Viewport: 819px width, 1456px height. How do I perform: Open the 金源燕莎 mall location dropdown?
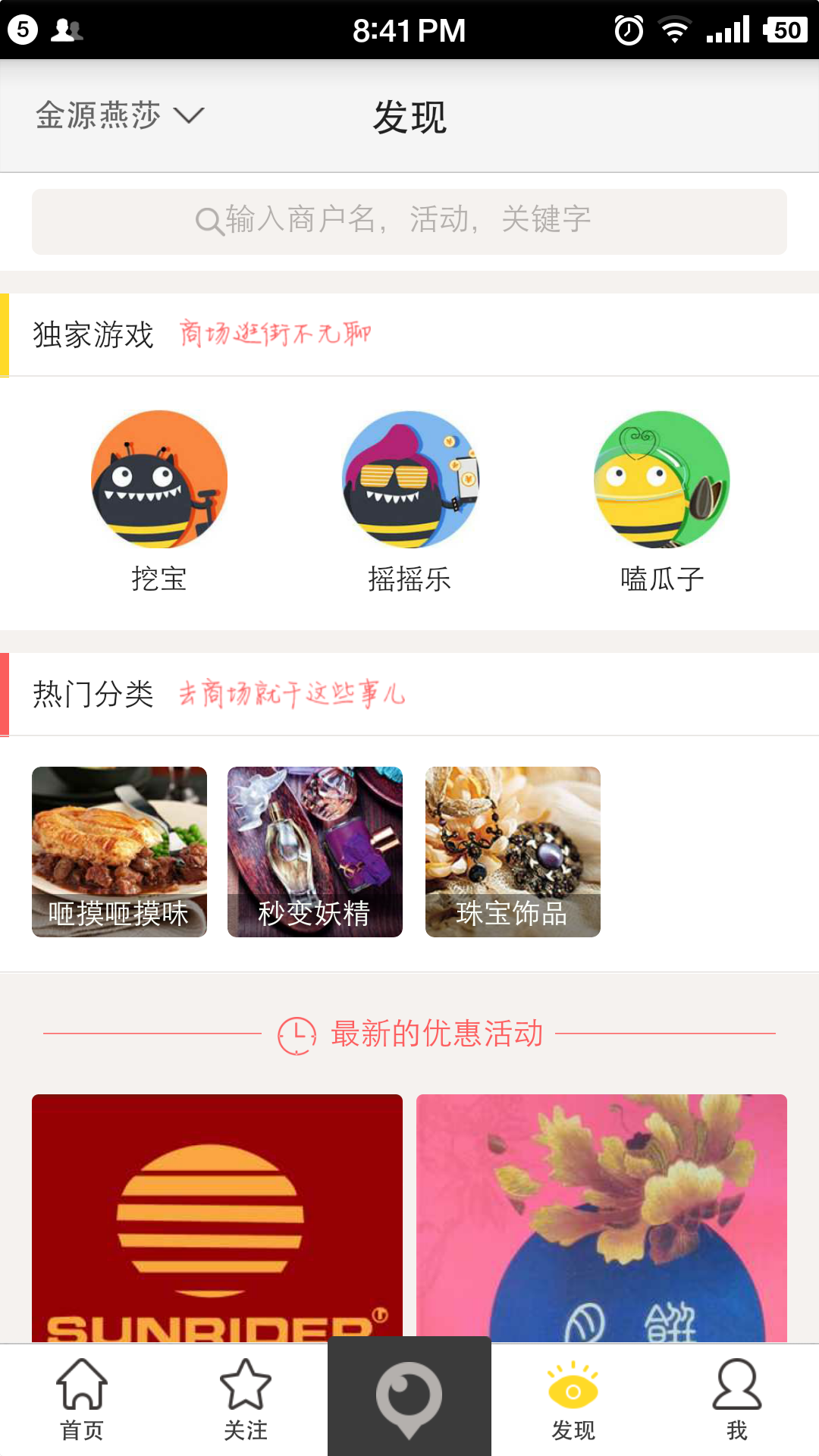pyautogui.click(x=120, y=116)
